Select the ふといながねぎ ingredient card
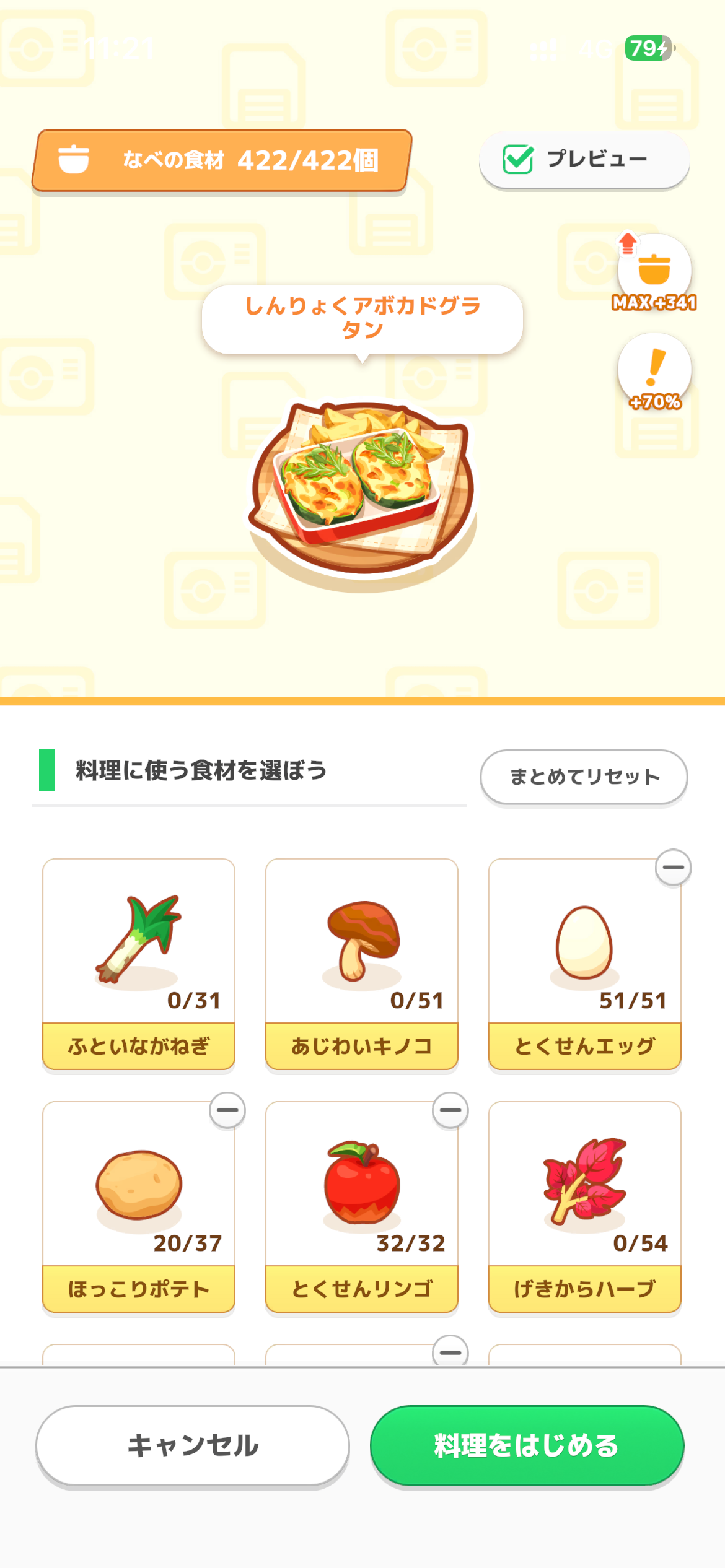This screenshot has width=725, height=1568. [139, 964]
